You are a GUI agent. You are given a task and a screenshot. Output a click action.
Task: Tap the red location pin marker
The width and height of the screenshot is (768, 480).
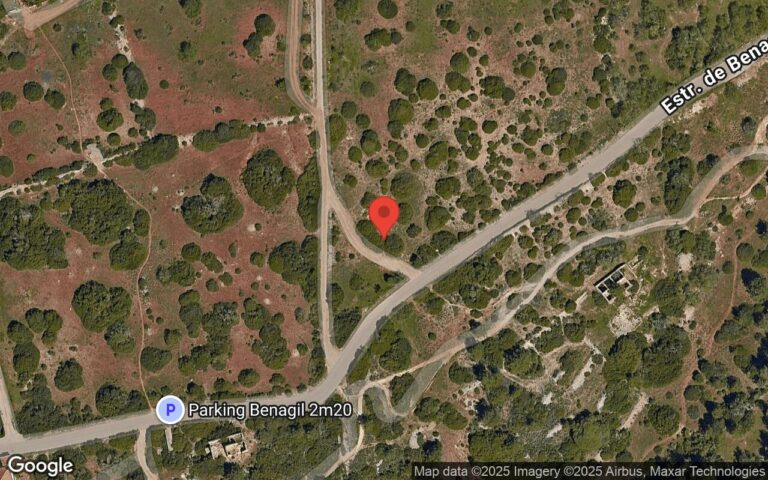click(384, 214)
